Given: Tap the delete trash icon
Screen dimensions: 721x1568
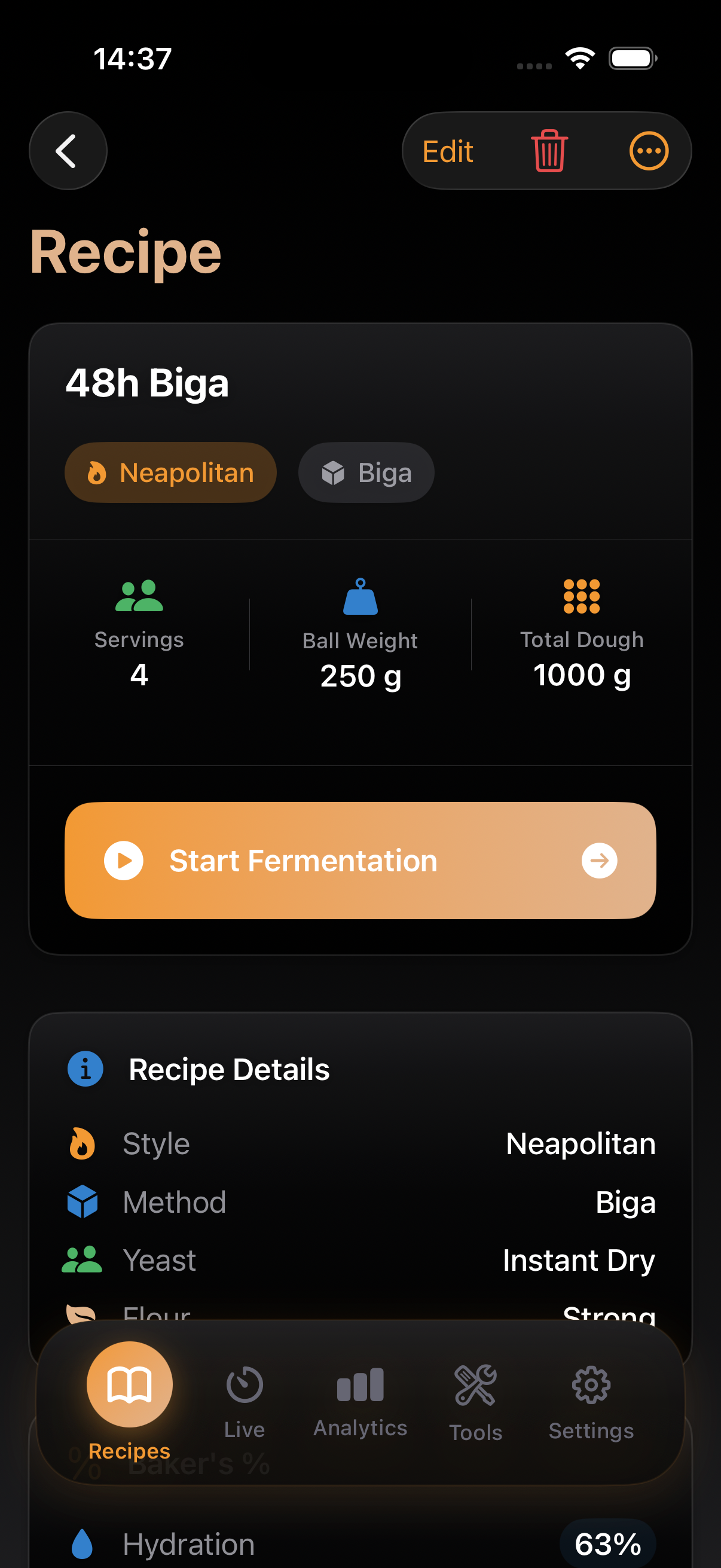Looking at the screenshot, I should click(548, 151).
